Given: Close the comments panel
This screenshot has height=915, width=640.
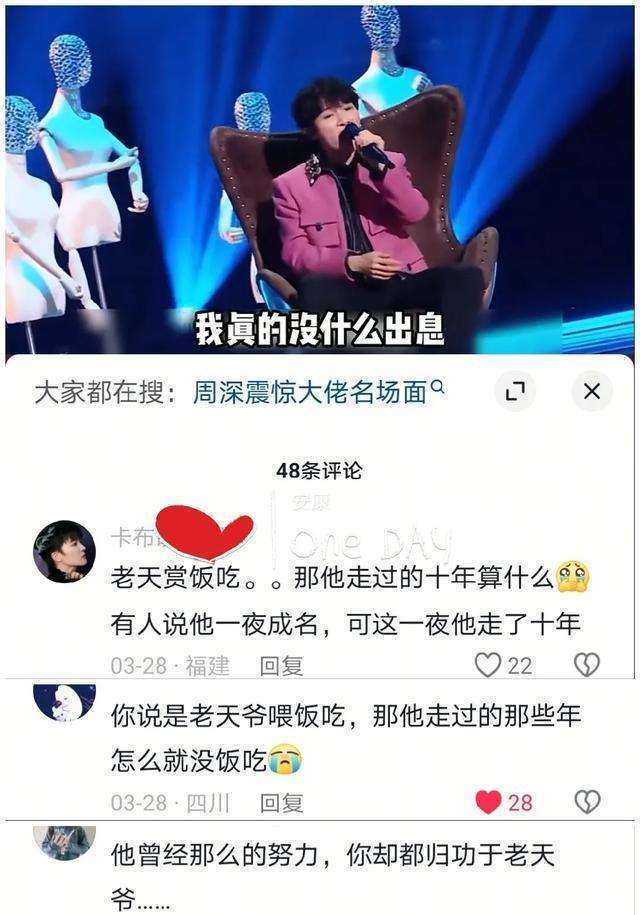Looking at the screenshot, I should 591,391.
